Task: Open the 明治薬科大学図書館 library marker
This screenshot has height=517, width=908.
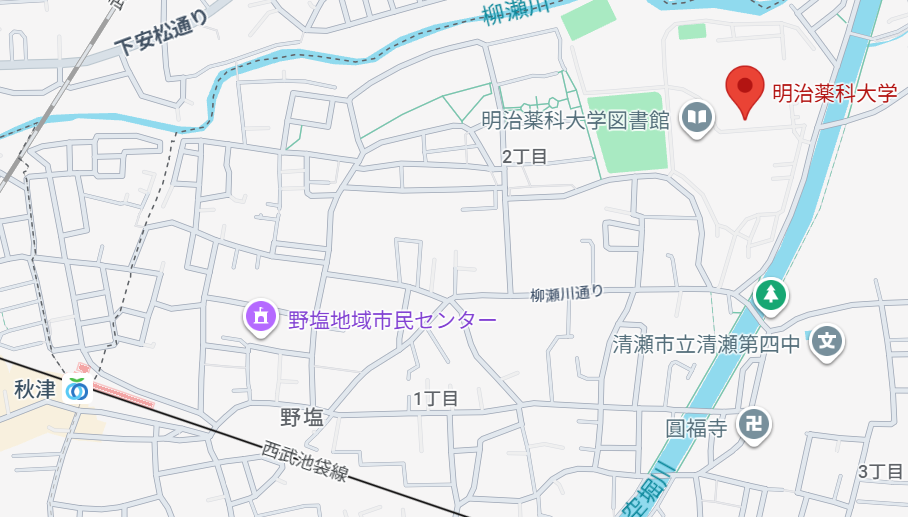Action: [x=695, y=120]
